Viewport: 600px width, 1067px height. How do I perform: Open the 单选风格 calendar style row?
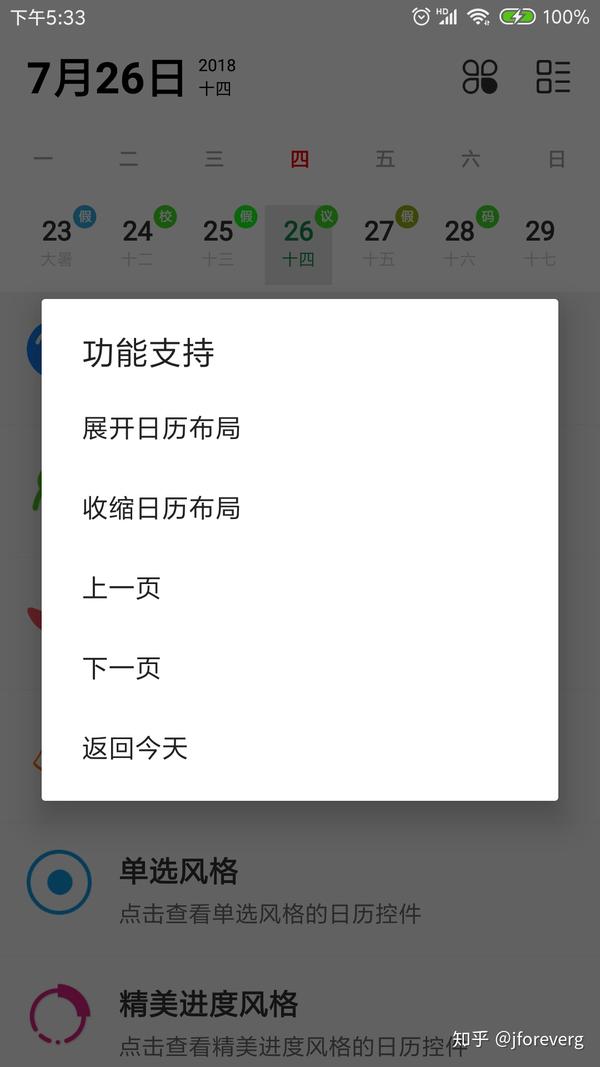[x=270, y=885]
